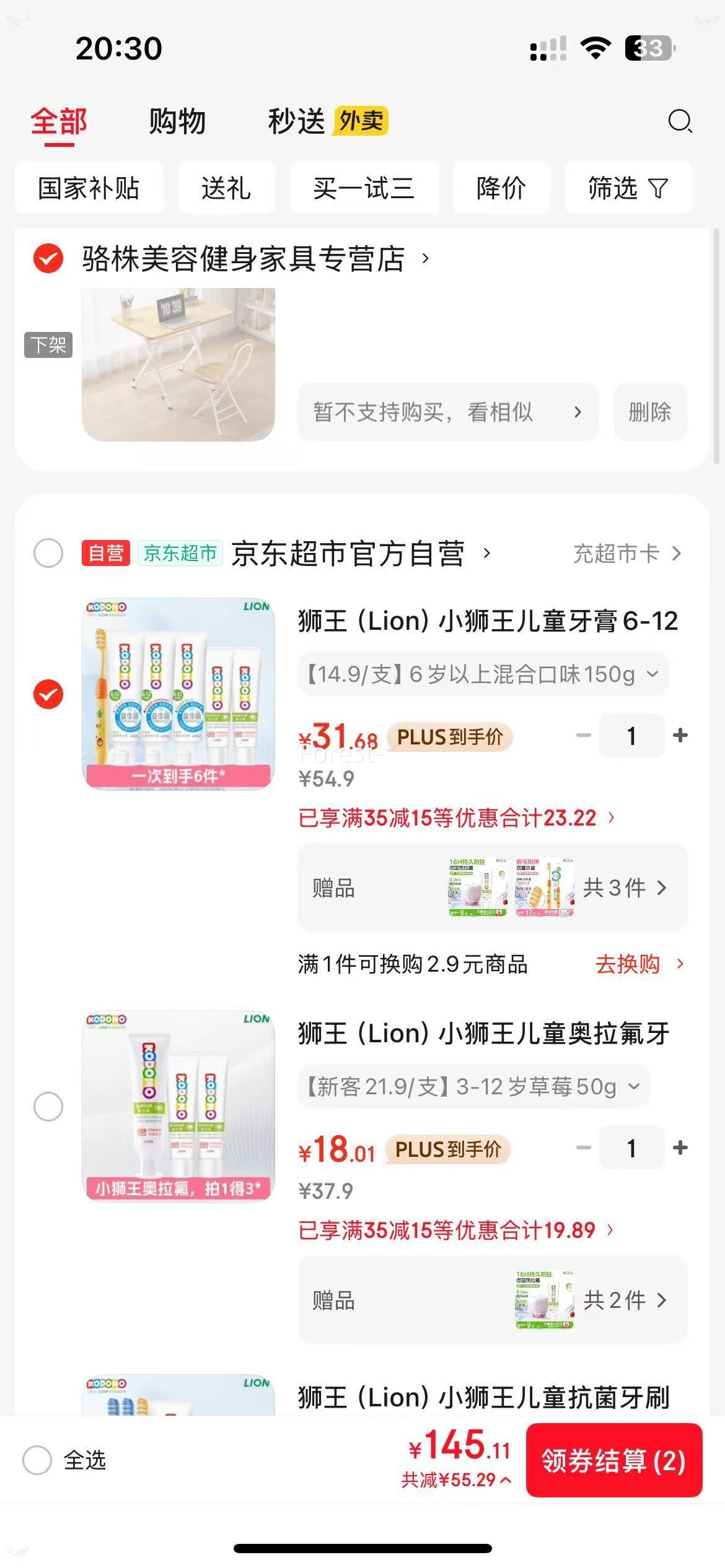Uncheck the selected toothpaste item
This screenshot has height=1568, width=725.
click(x=48, y=695)
